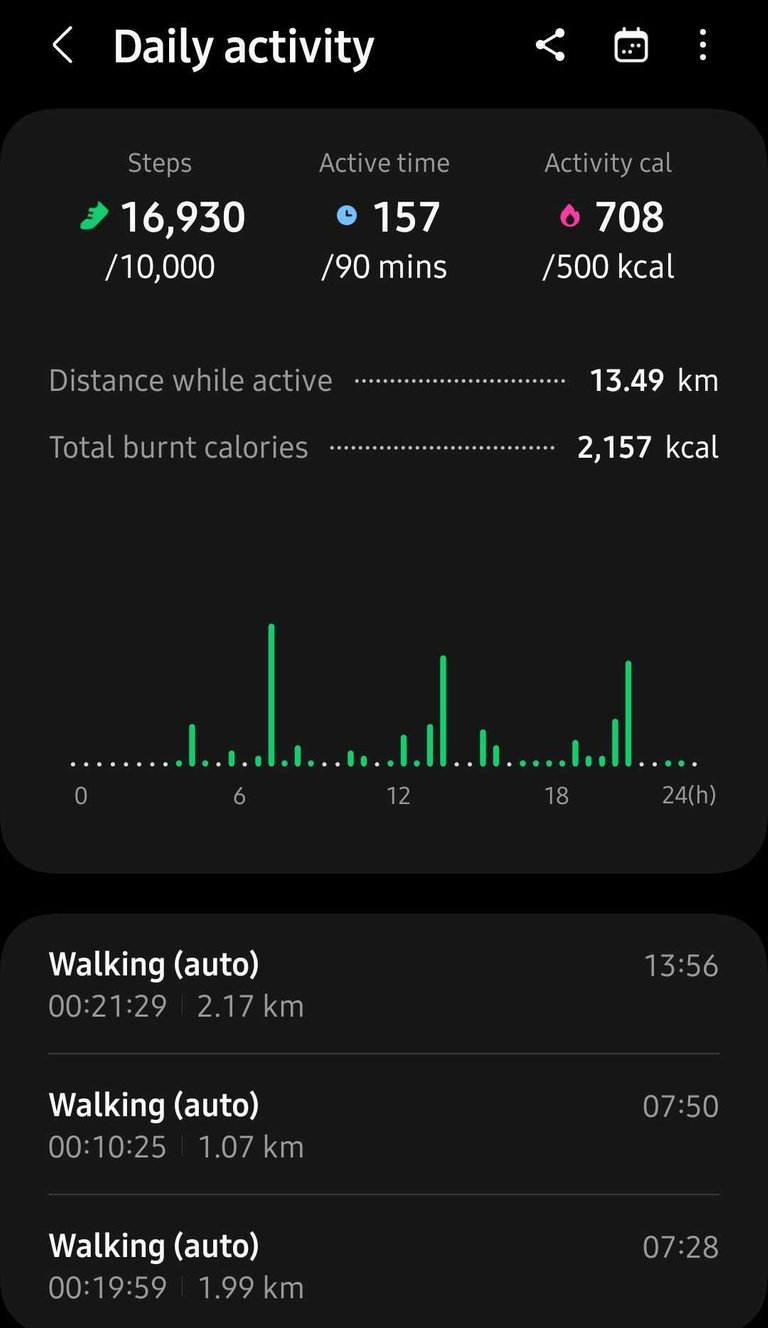Open the 13:56 walking workout

(384, 984)
